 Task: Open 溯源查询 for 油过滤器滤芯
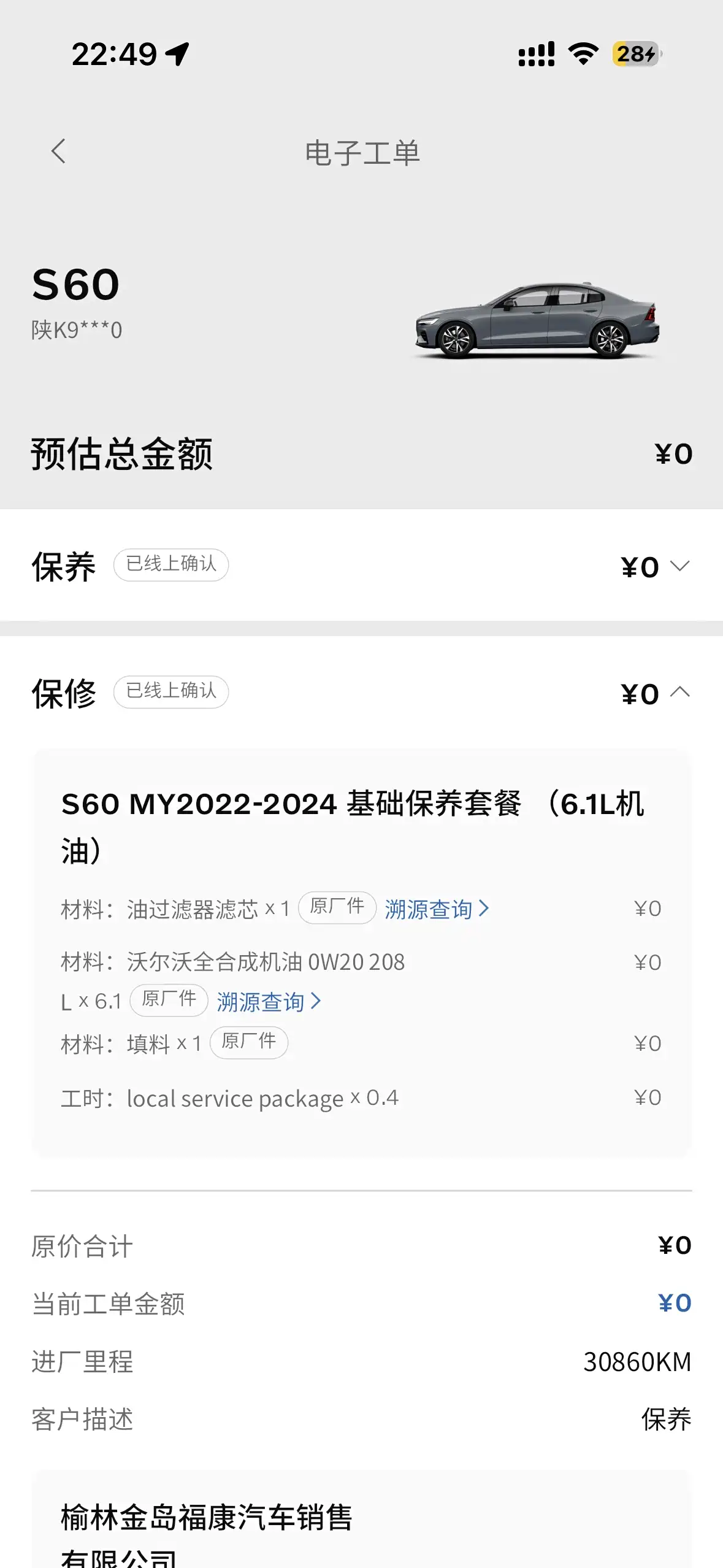pyautogui.click(x=436, y=909)
